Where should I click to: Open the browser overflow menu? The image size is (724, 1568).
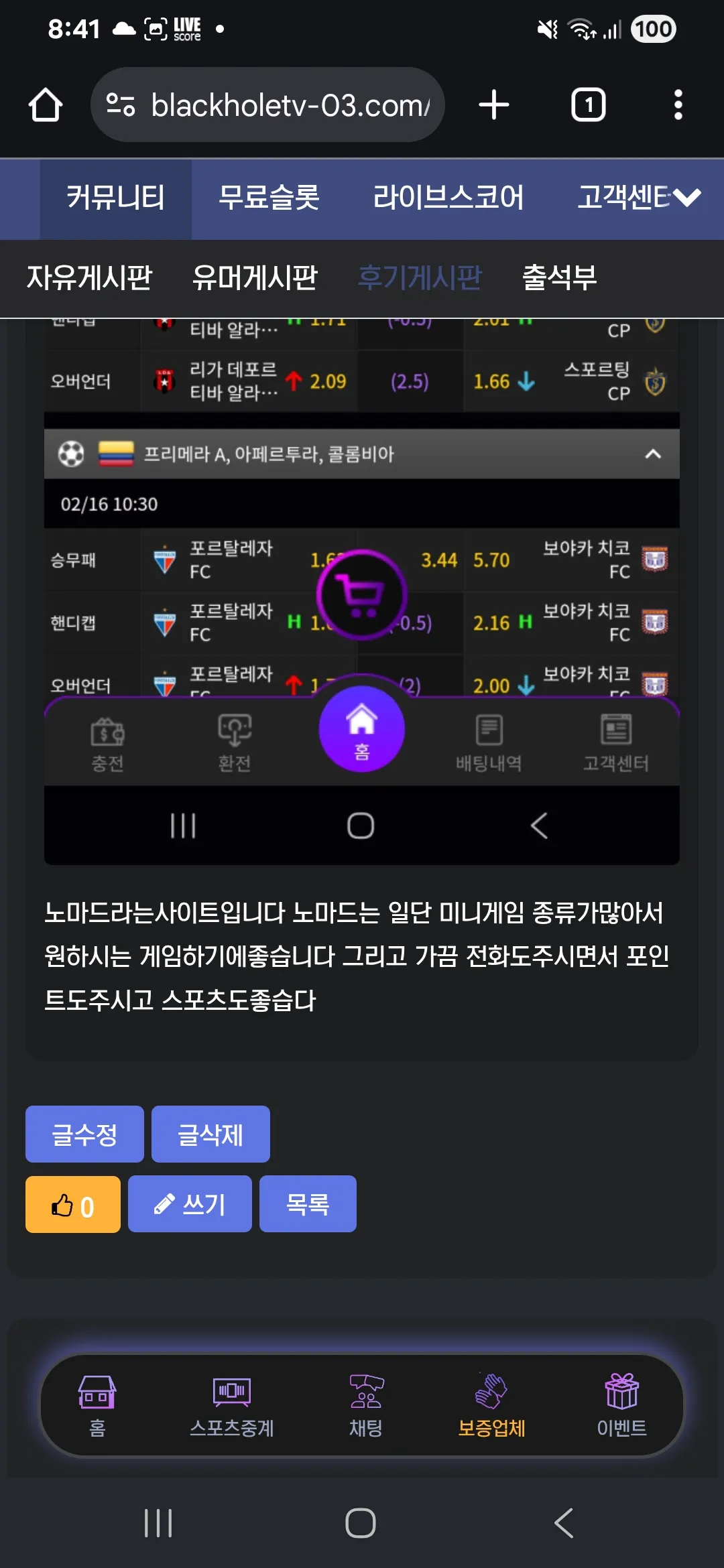click(678, 105)
